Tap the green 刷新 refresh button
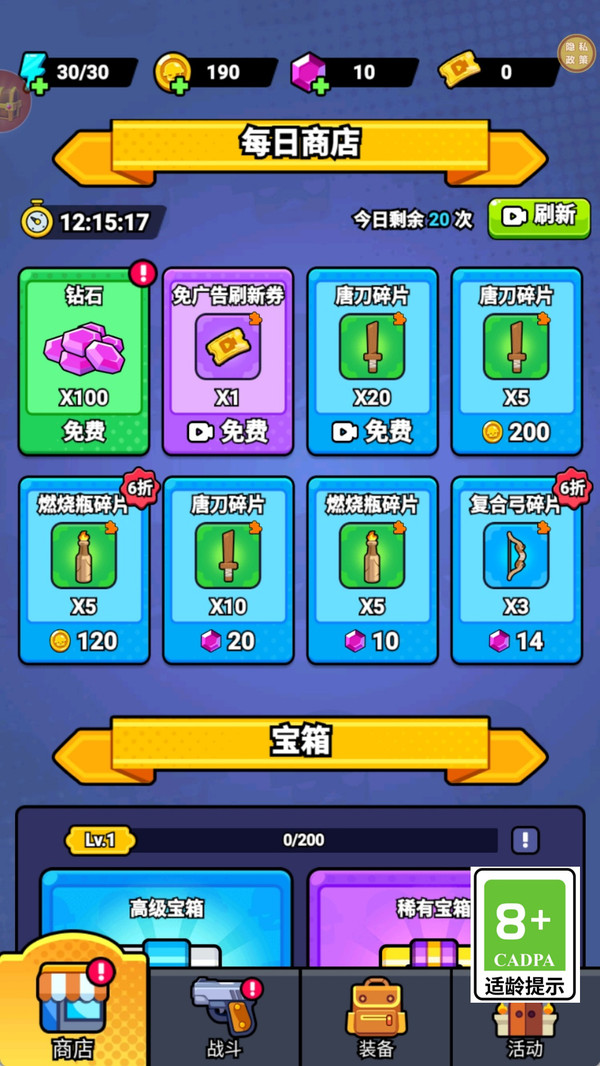600x1066 pixels. [539, 216]
